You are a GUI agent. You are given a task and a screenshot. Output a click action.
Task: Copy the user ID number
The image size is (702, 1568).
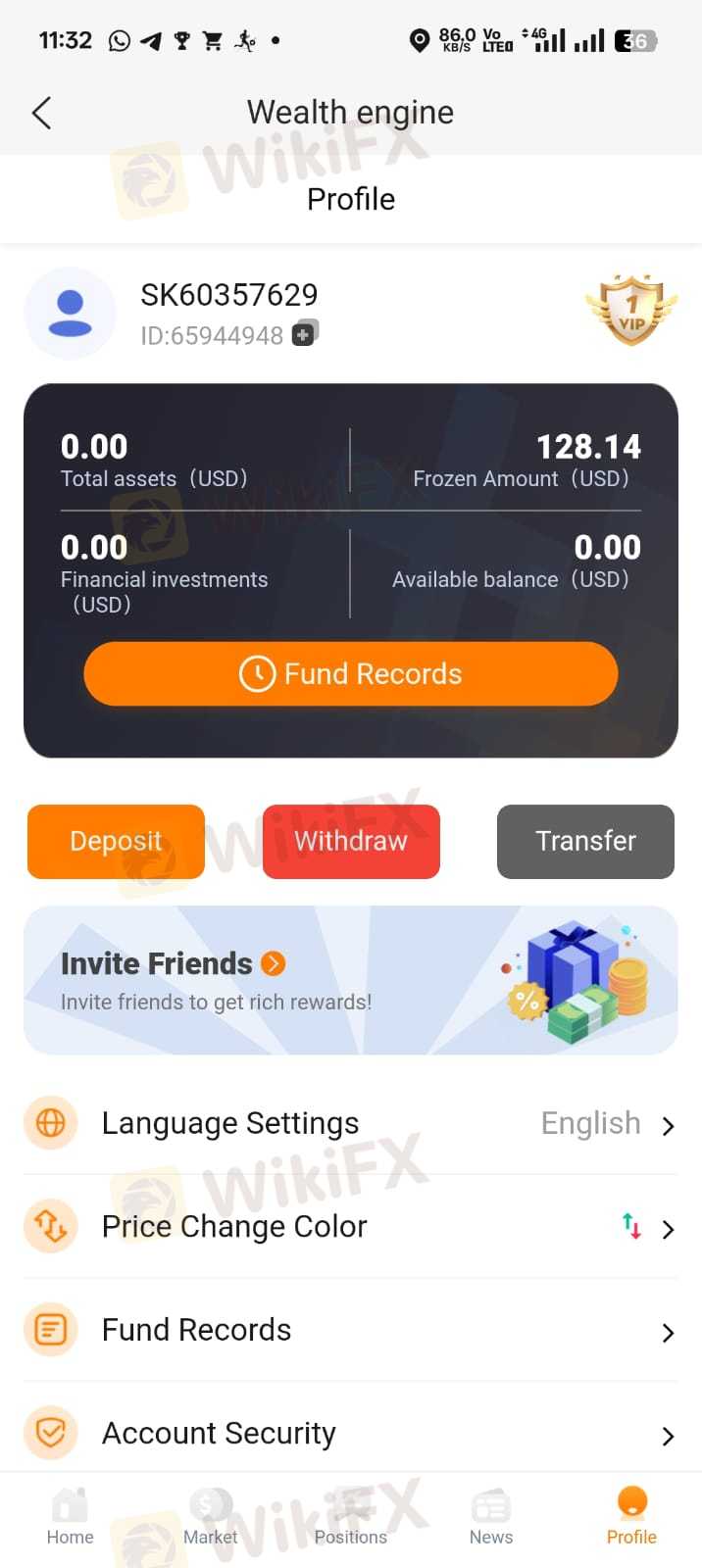click(305, 333)
